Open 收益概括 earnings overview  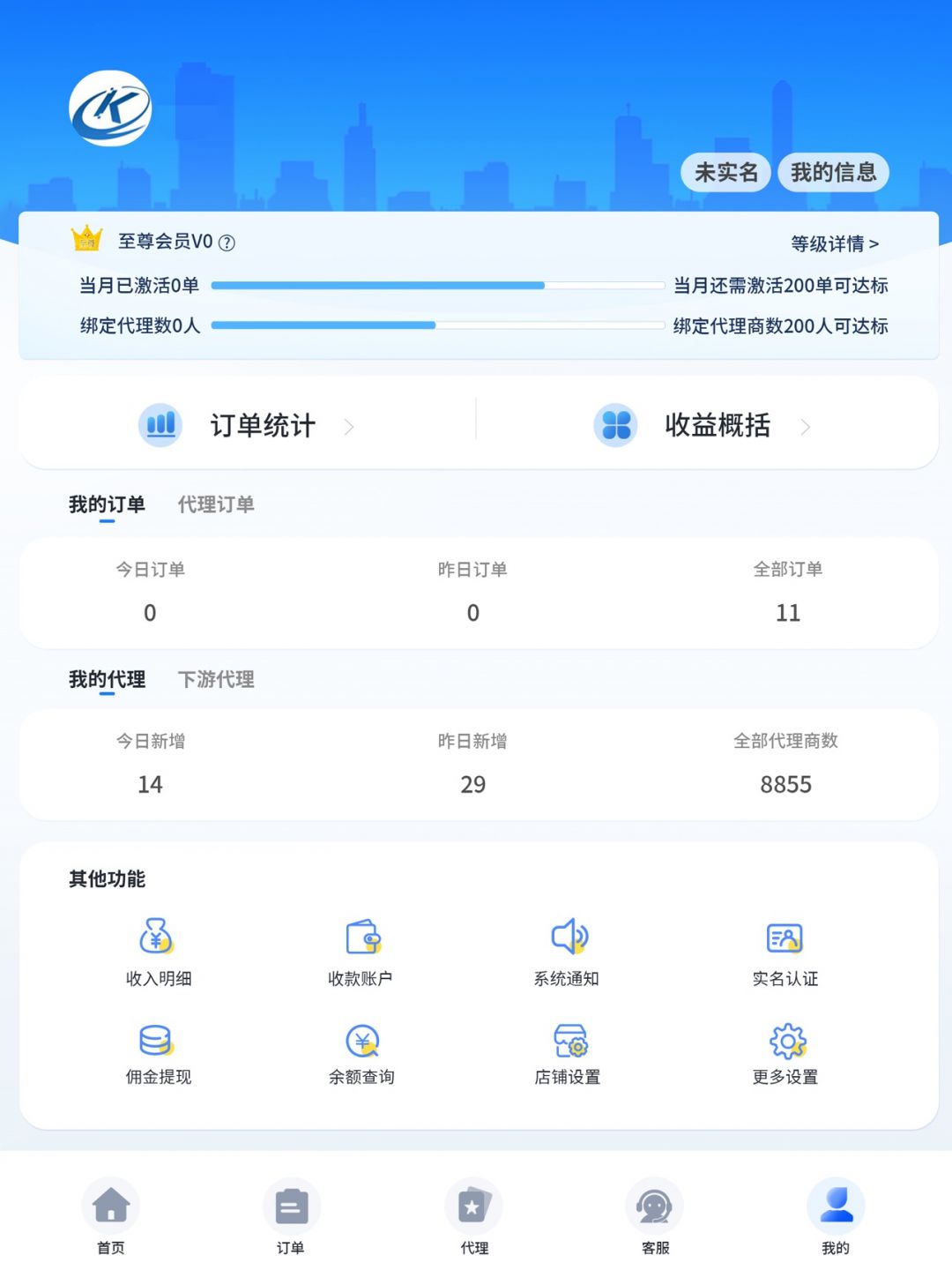pyautogui.click(x=703, y=426)
